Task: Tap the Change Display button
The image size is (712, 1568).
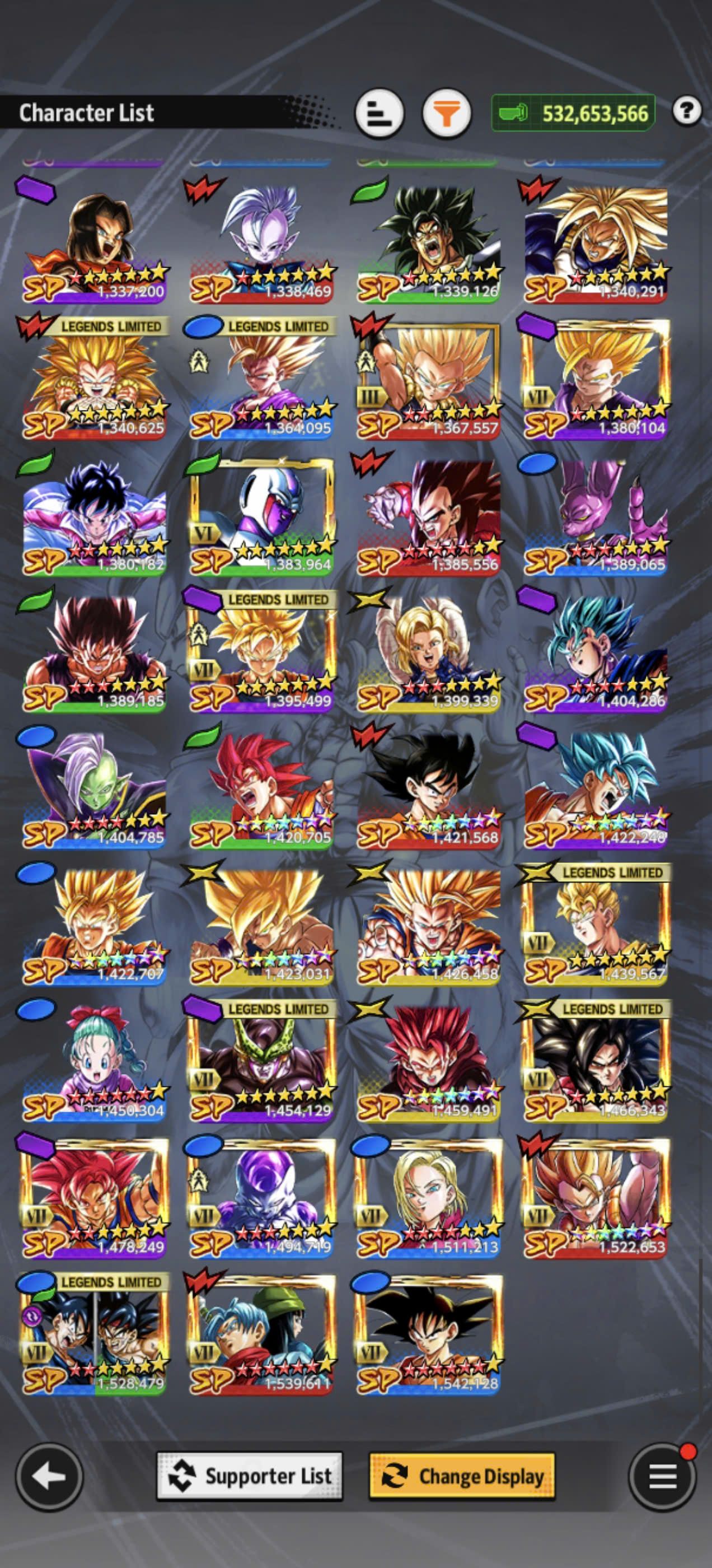Action: click(x=462, y=1476)
